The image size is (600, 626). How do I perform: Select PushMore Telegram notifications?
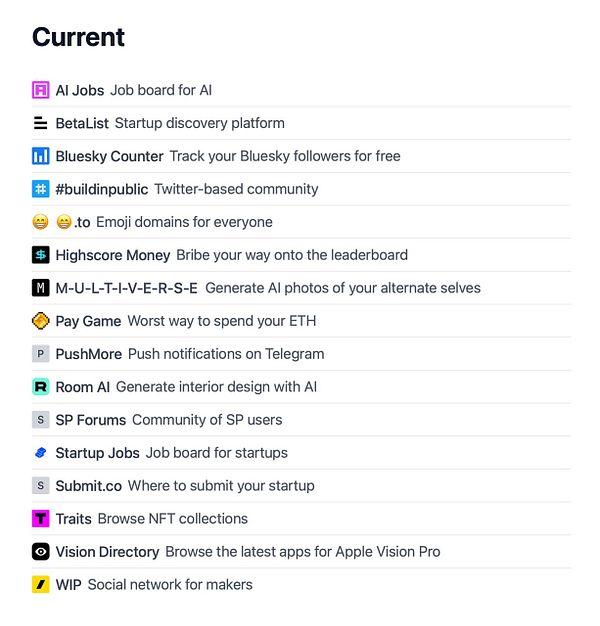point(88,354)
